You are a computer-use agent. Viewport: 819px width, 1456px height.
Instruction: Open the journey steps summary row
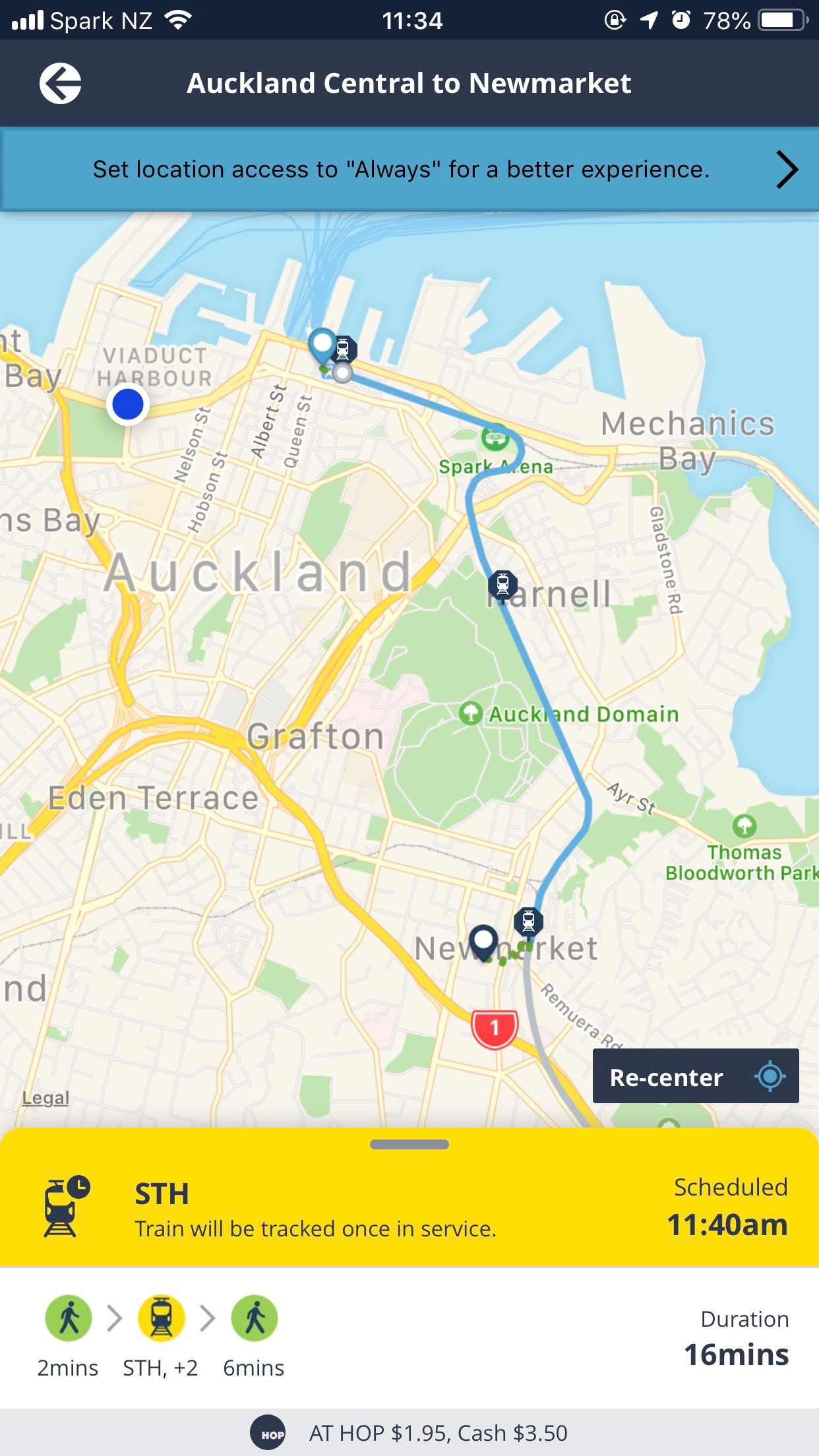tap(409, 1337)
